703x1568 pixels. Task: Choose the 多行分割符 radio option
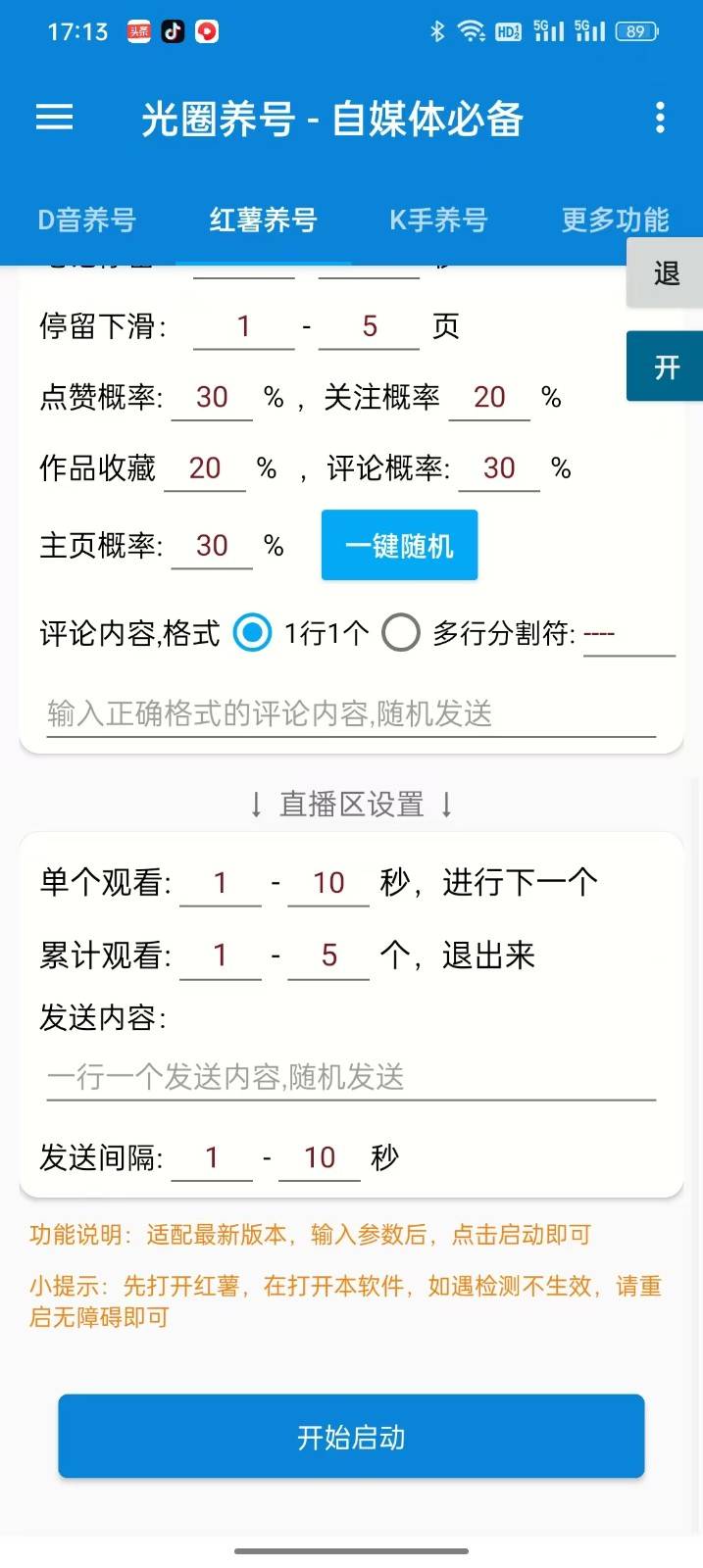pyautogui.click(x=401, y=633)
